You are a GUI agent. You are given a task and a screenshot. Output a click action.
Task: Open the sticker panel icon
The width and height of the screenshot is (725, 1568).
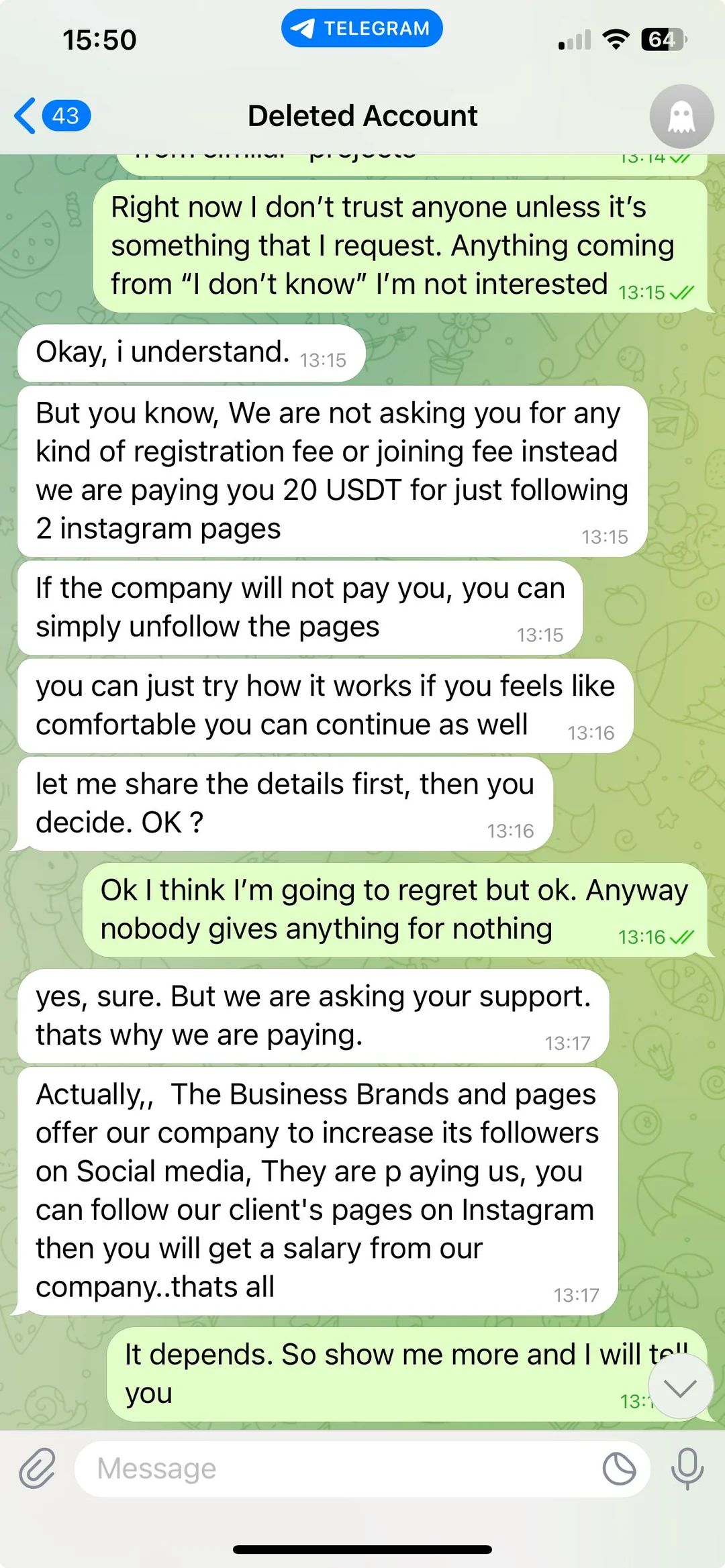(x=619, y=1469)
